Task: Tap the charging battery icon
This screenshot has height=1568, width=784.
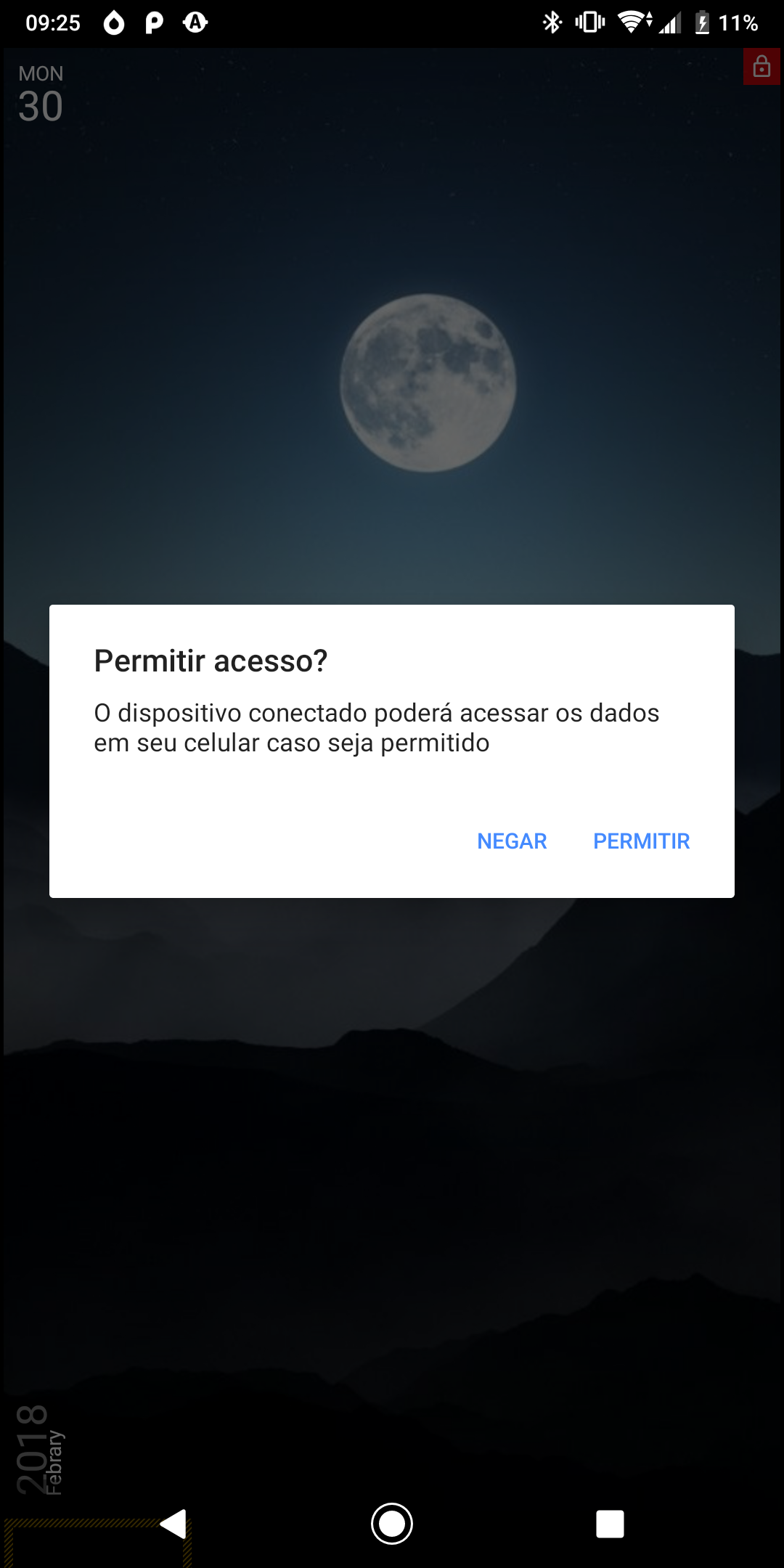Action: tap(701, 22)
